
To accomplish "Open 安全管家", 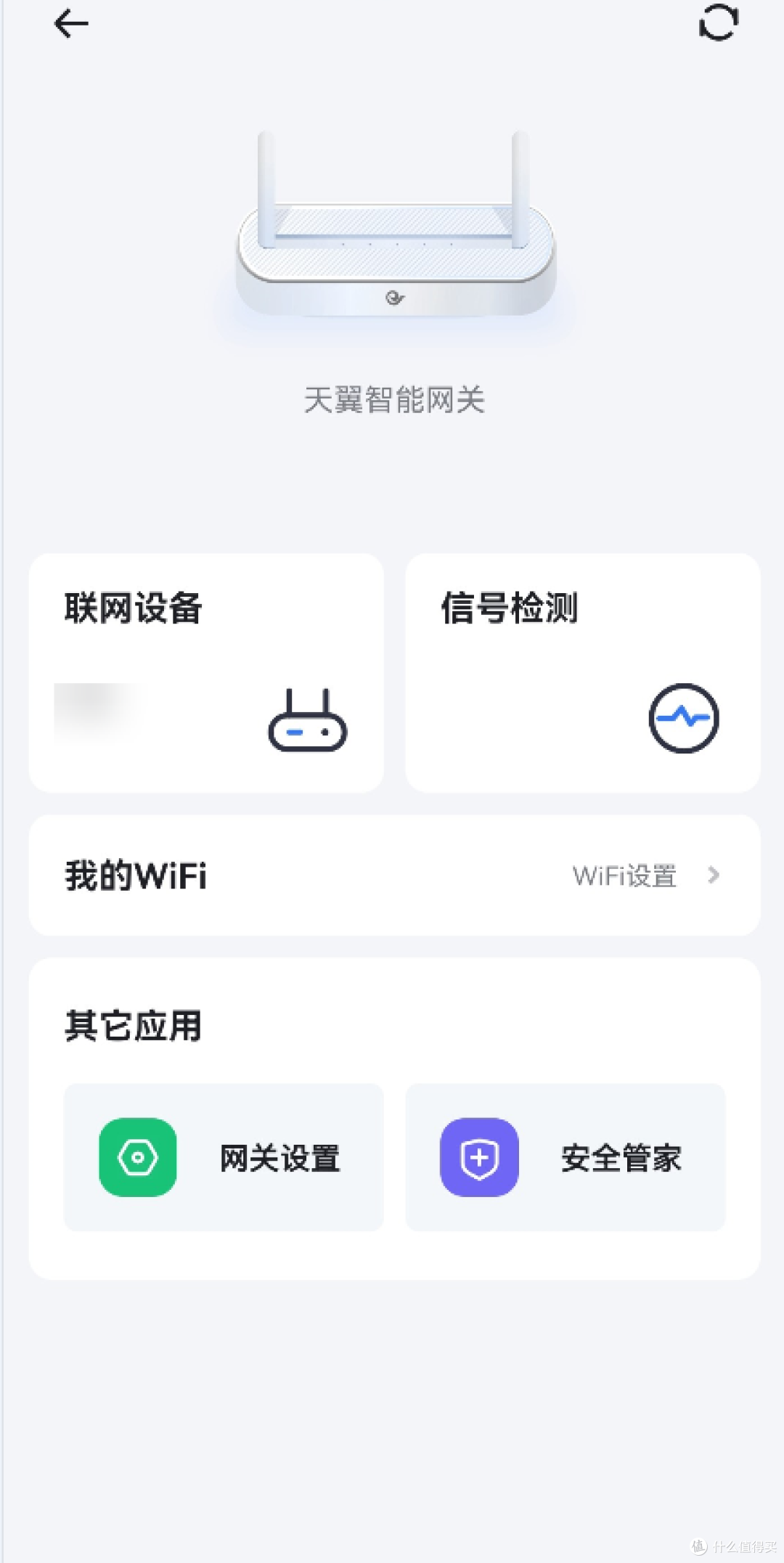I will click(x=565, y=1157).
